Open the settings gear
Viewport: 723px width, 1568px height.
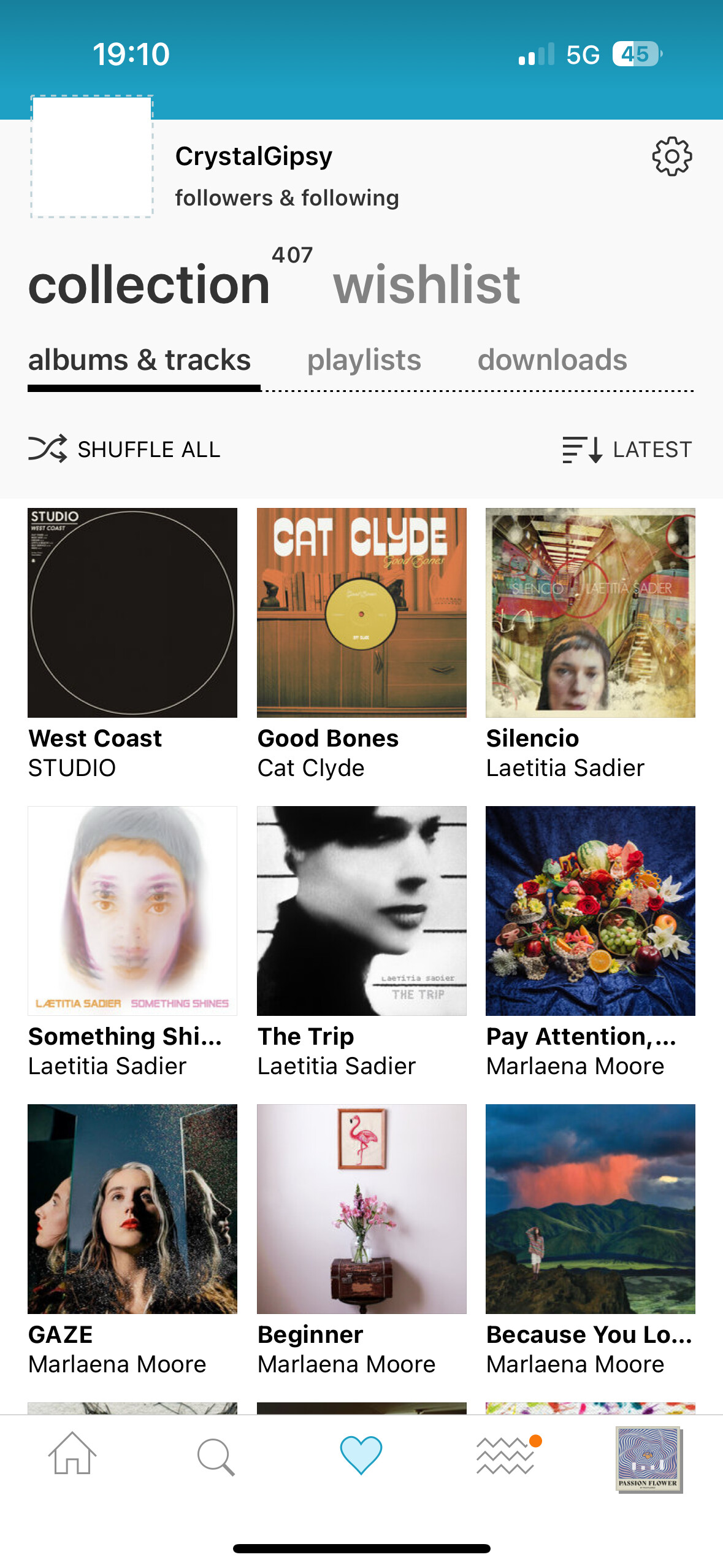671,156
